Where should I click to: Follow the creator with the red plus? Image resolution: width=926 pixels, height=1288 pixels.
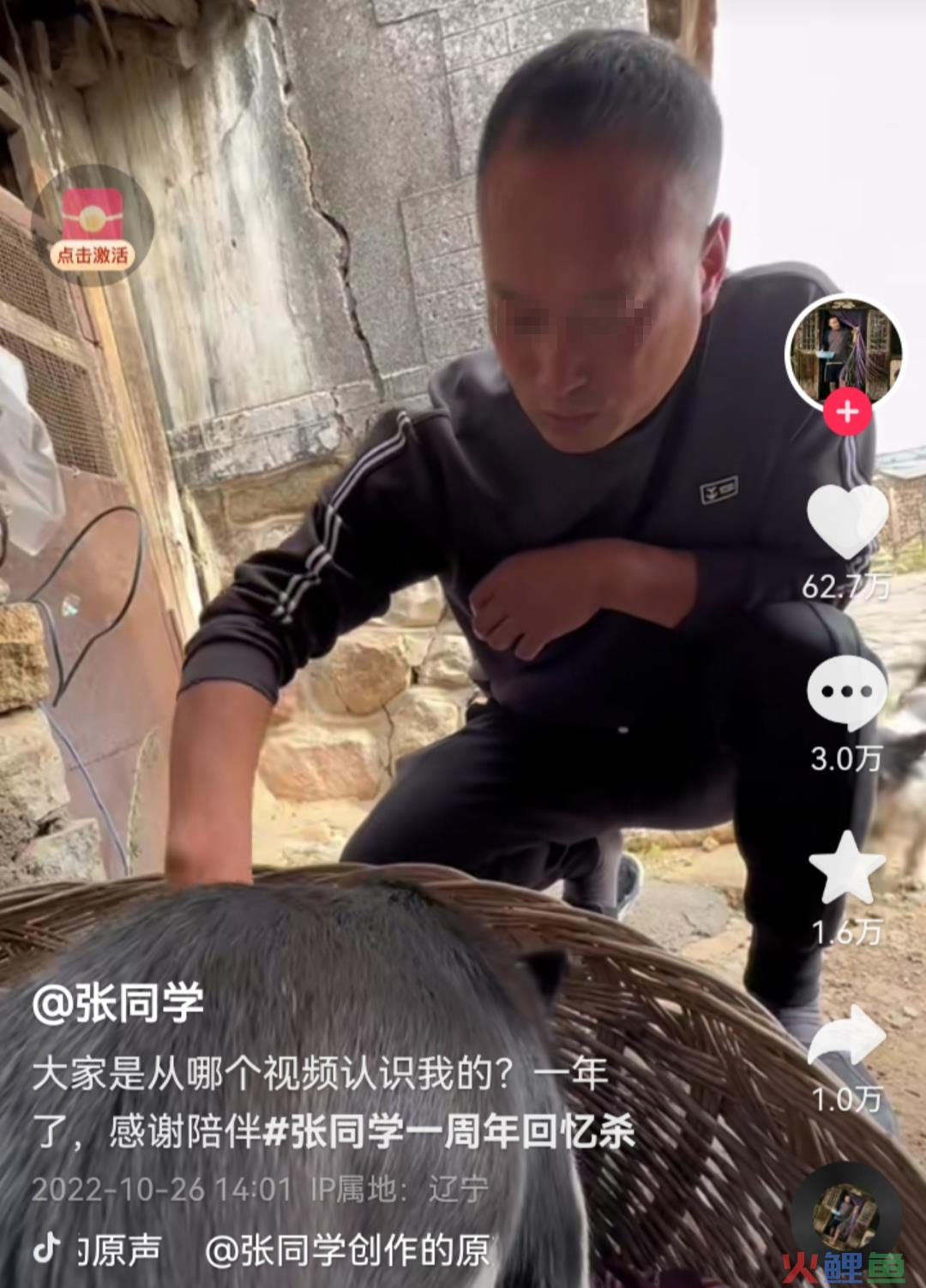coord(847,412)
